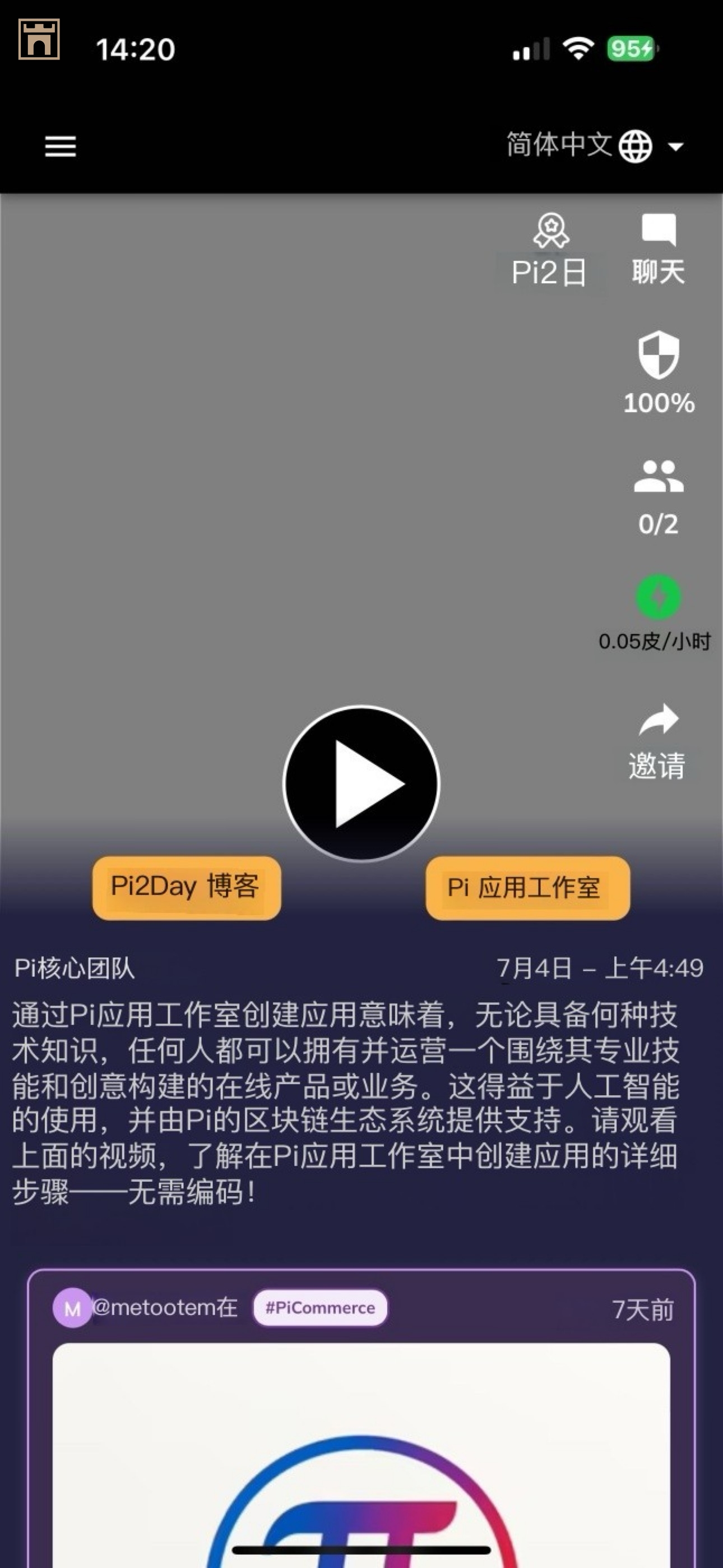This screenshot has height=1568, width=723.
Task: Select the #PiCommerce tag chip
Action: [320, 1307]
